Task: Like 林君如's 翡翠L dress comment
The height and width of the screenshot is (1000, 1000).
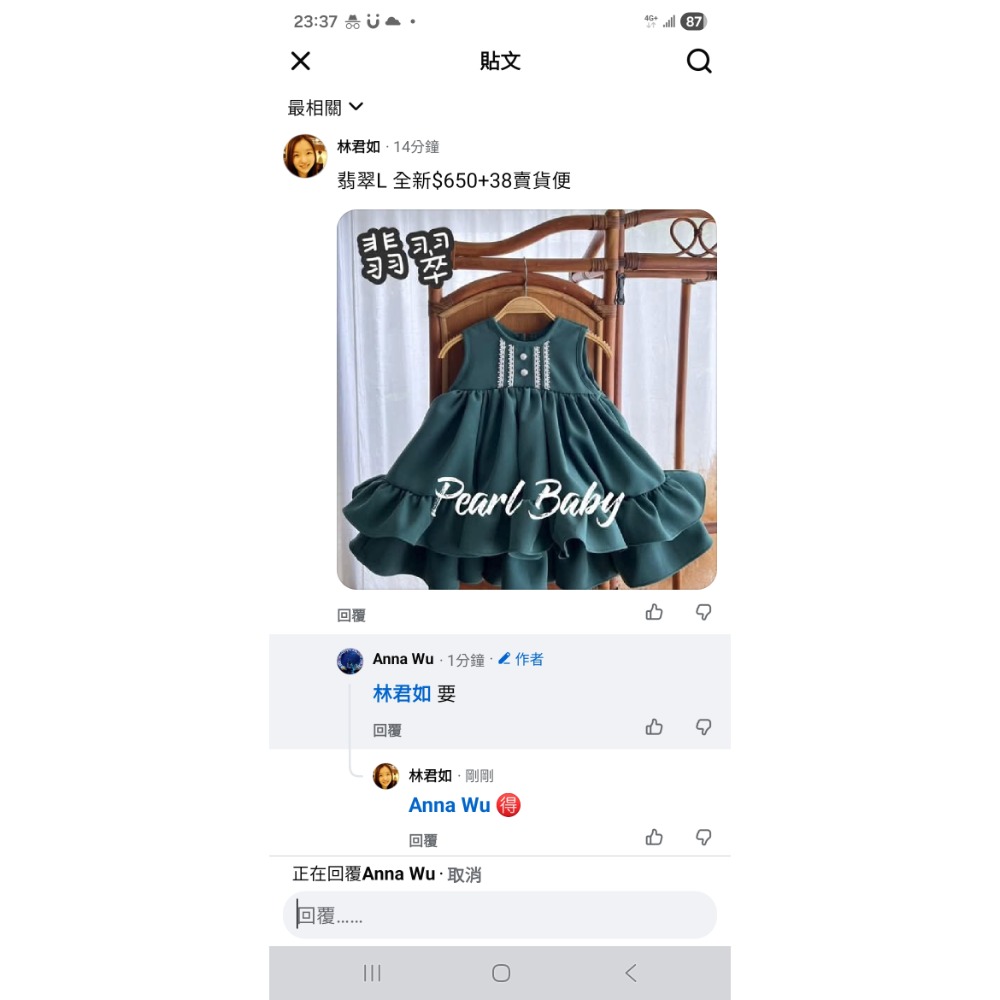Action: coord(654,612)
